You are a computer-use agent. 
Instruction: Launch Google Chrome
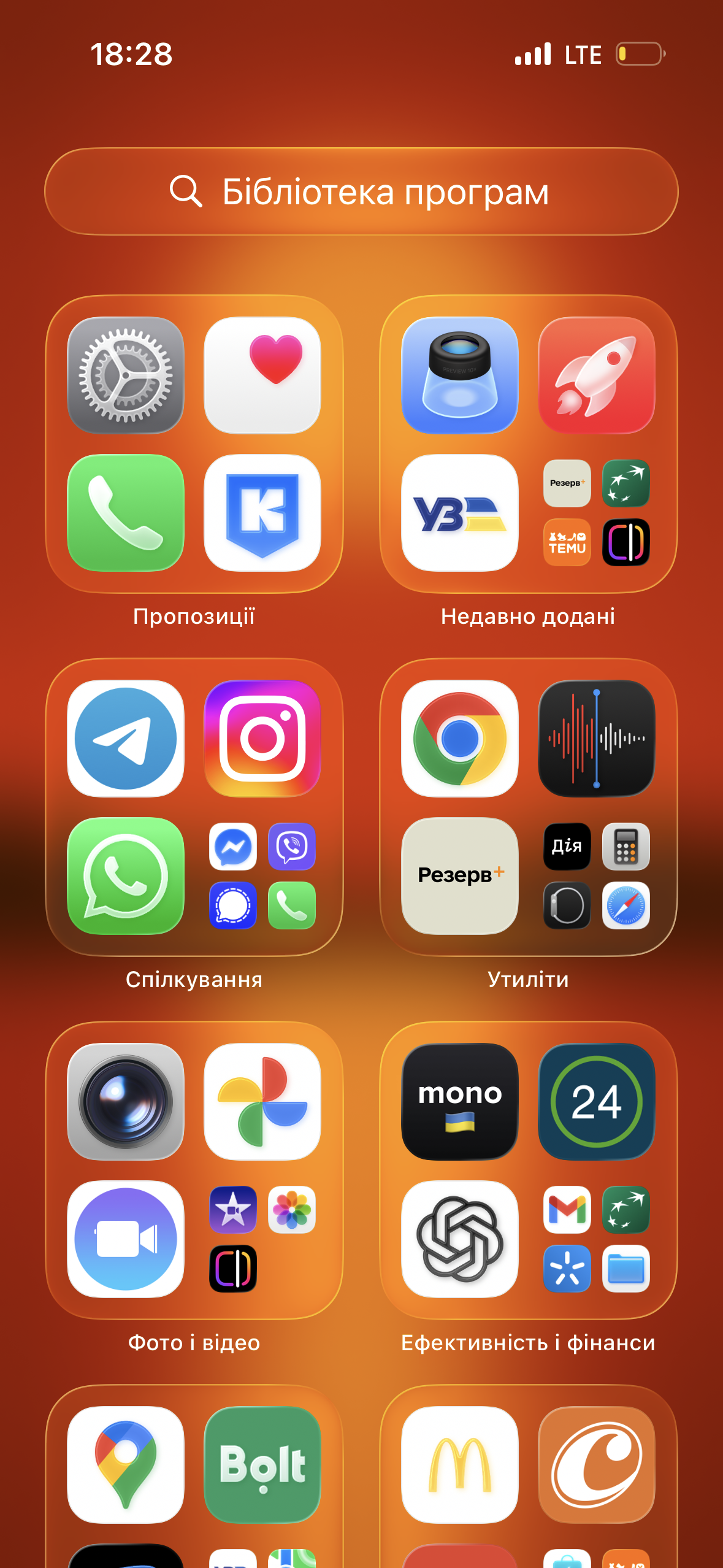pyautogui.click(x=460, y=739)
